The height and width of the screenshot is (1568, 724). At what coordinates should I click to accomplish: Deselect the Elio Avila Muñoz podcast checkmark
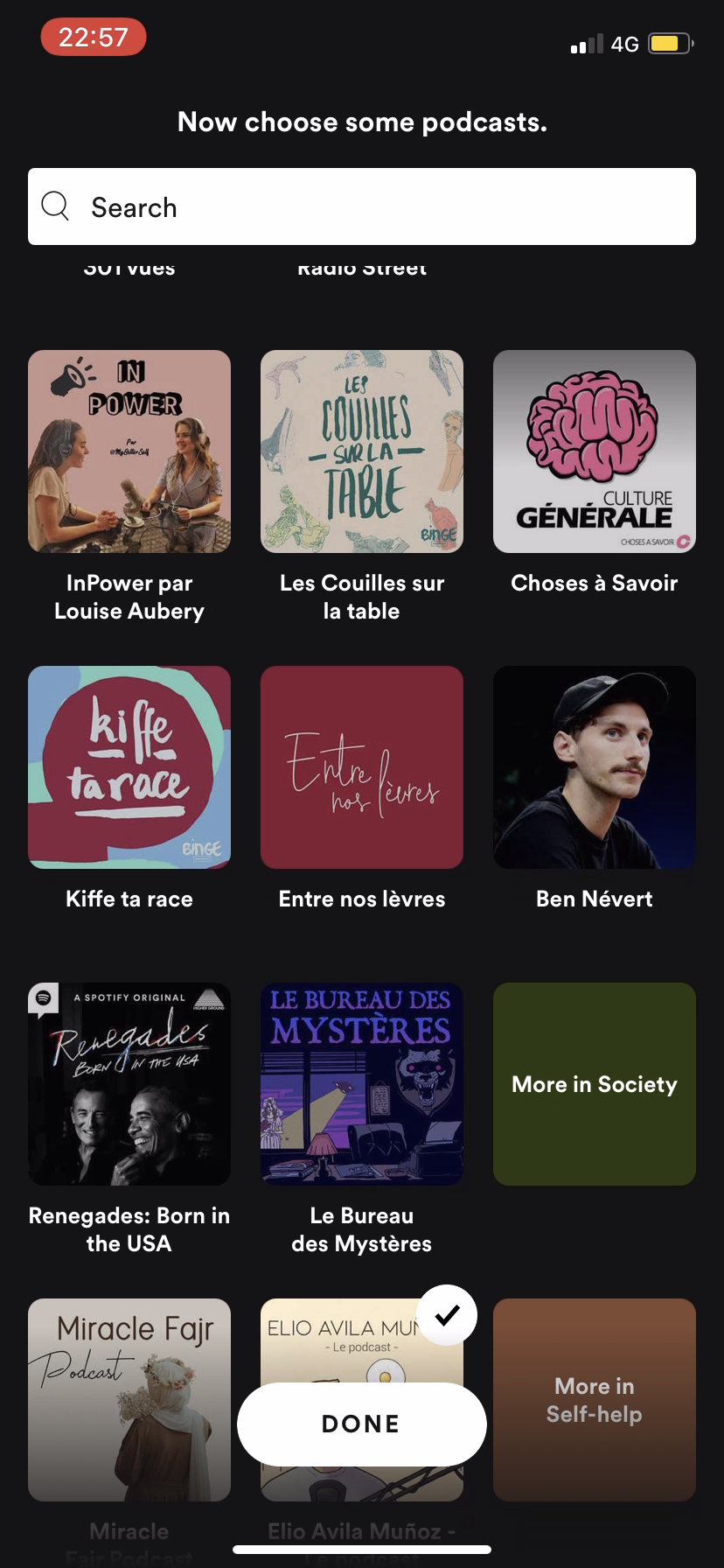click(x=447, y=1313)
